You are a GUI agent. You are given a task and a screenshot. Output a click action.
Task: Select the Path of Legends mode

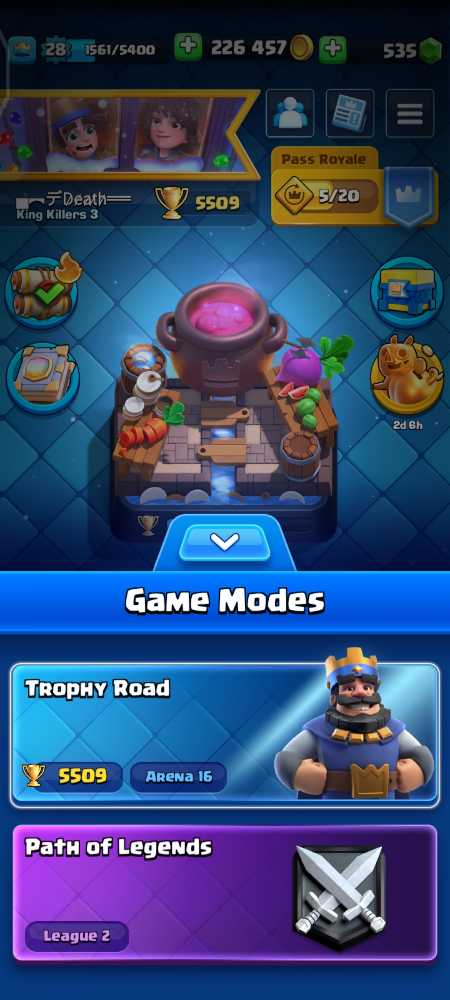coord(225,892)
